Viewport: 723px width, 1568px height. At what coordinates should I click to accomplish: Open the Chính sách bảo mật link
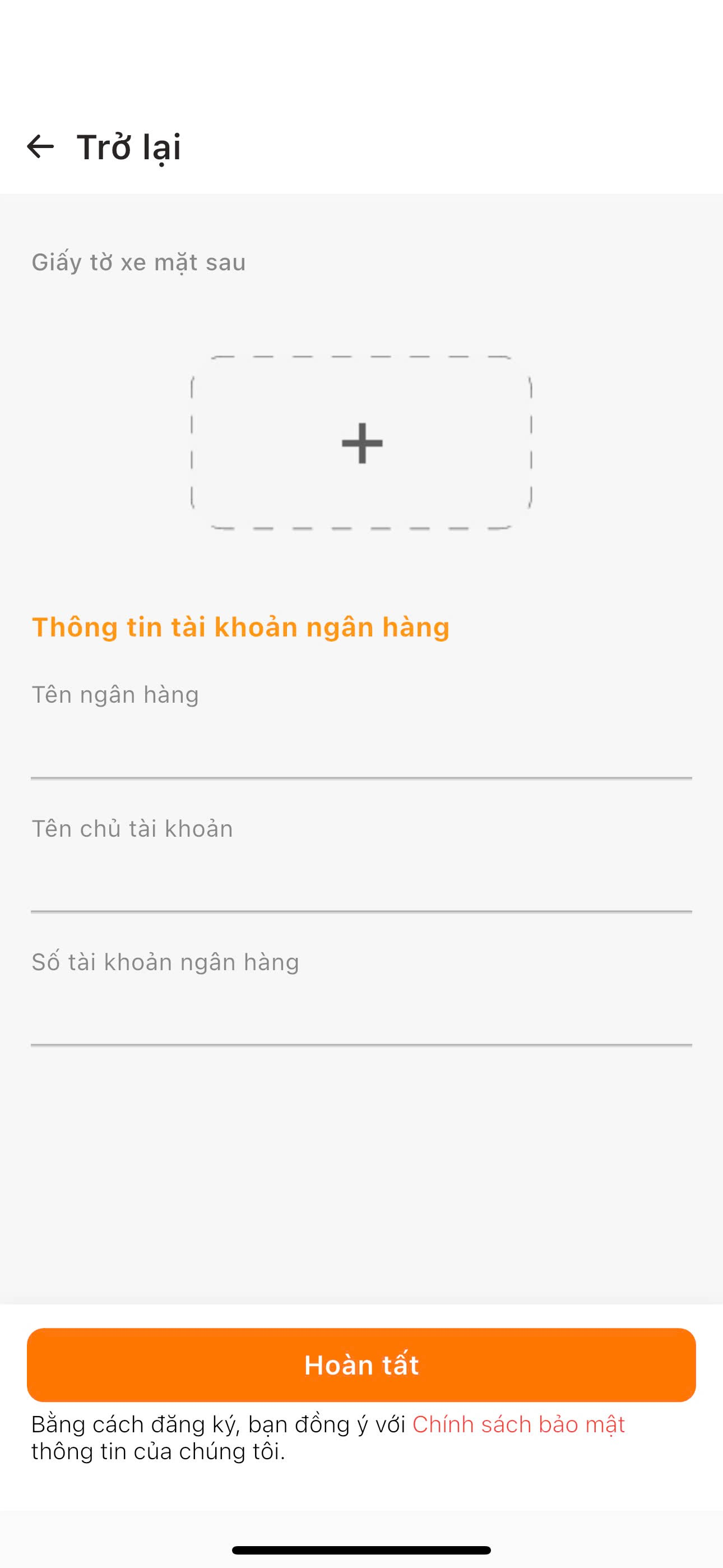coord(518,1424)
